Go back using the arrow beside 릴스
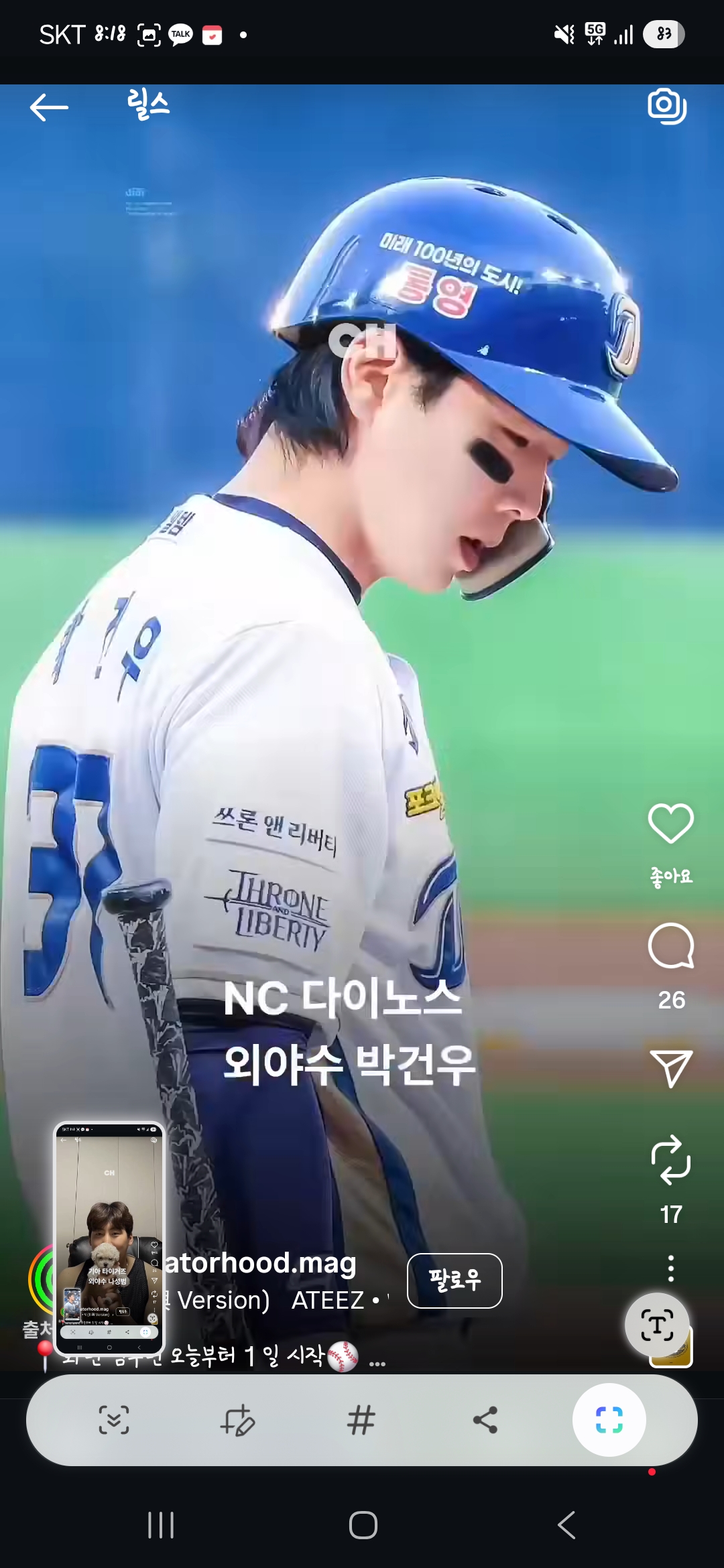The image size is (724, 1568). [49, 107]
